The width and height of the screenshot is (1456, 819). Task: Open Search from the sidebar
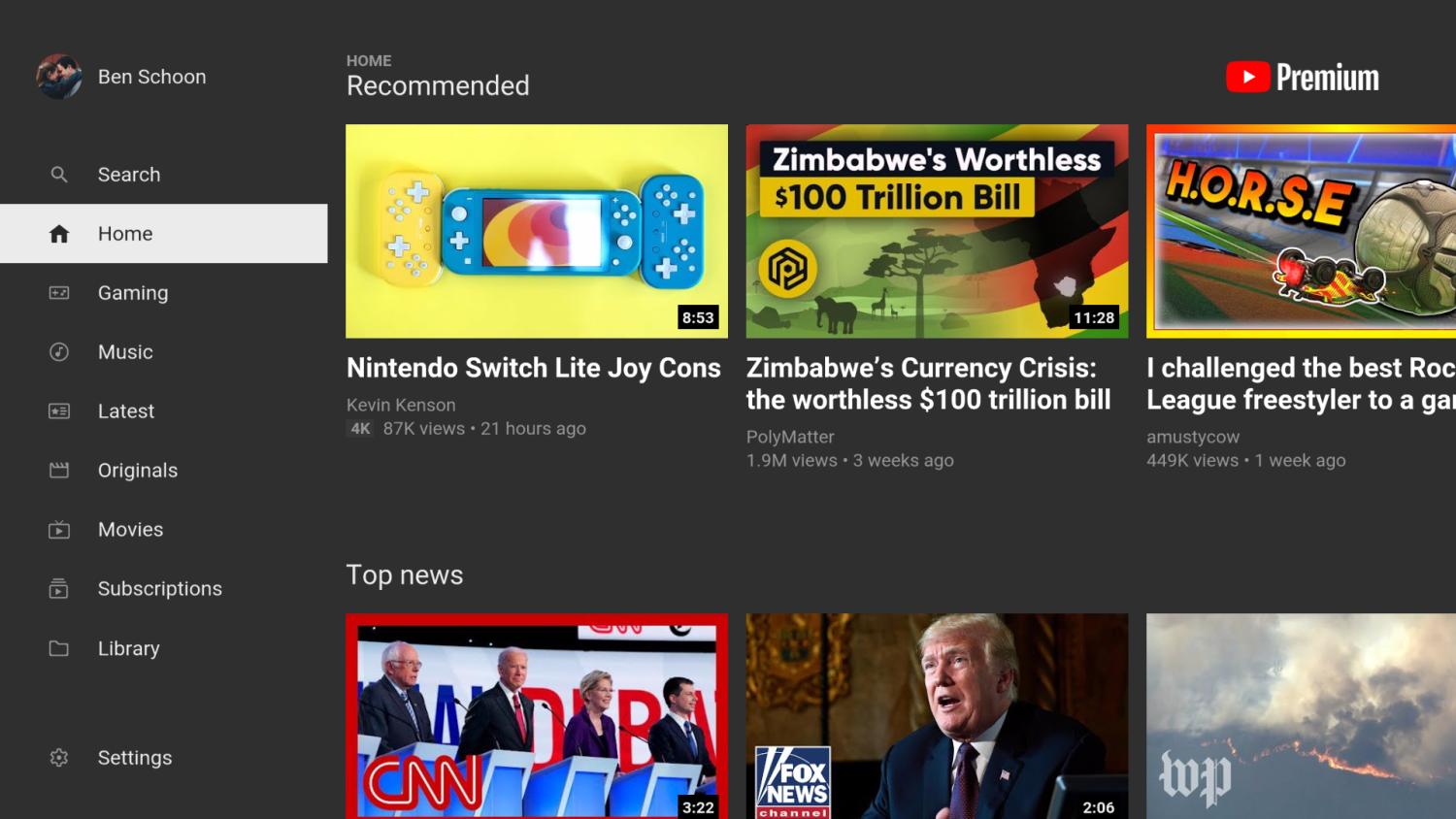pyautogui.click(x=128, y=175)
